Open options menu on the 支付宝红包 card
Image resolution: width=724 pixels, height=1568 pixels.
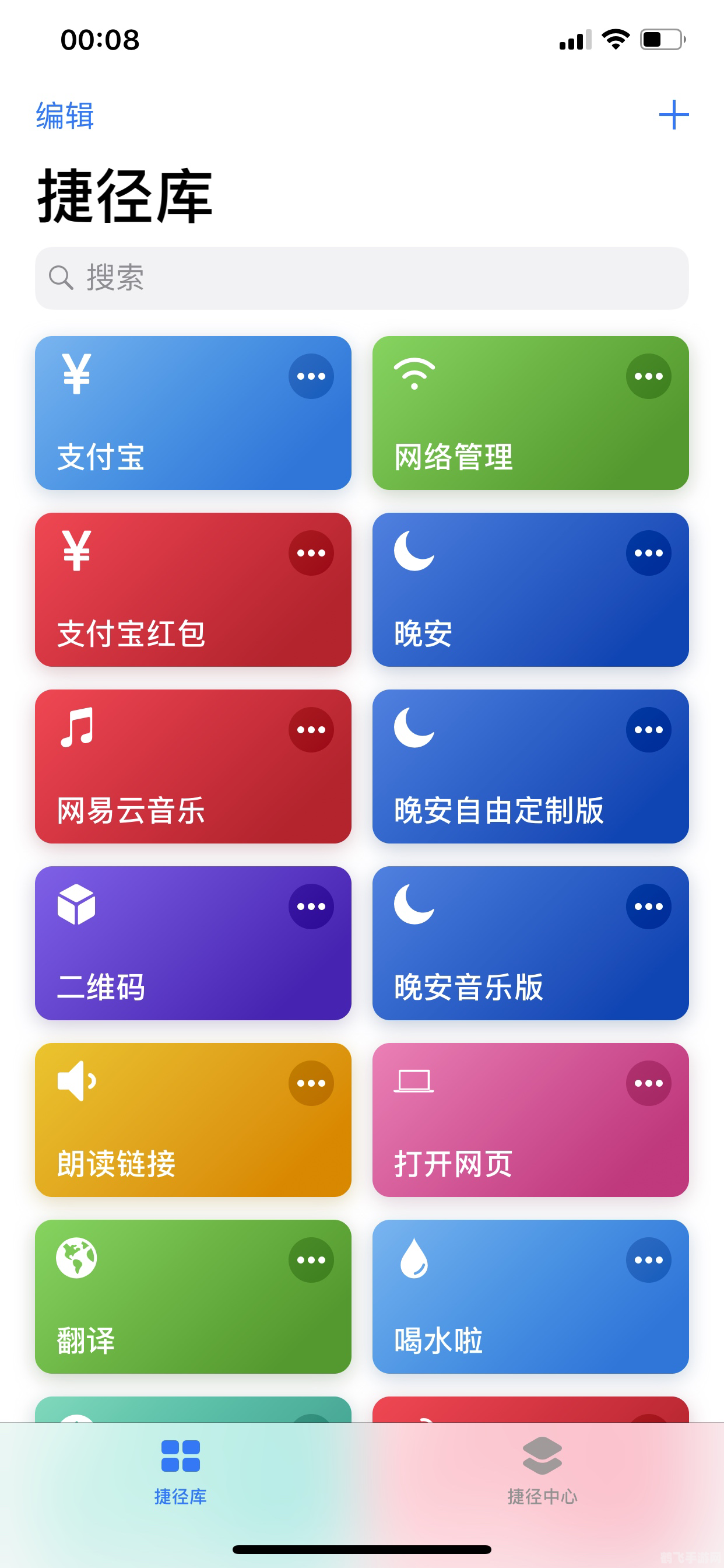point(310,552)
